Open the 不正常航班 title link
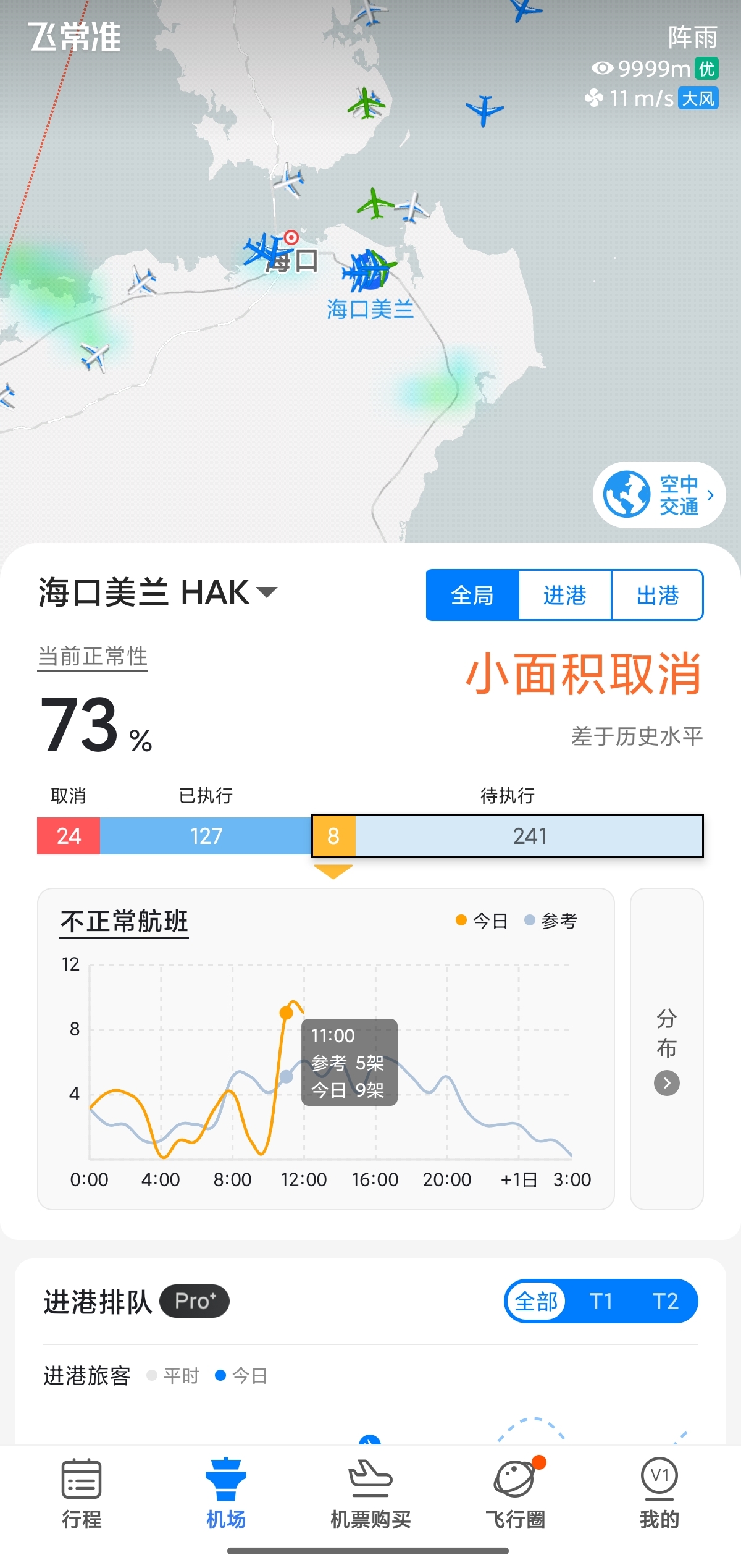The width and height of the screenshot is (741, 1568). (124, 922)
